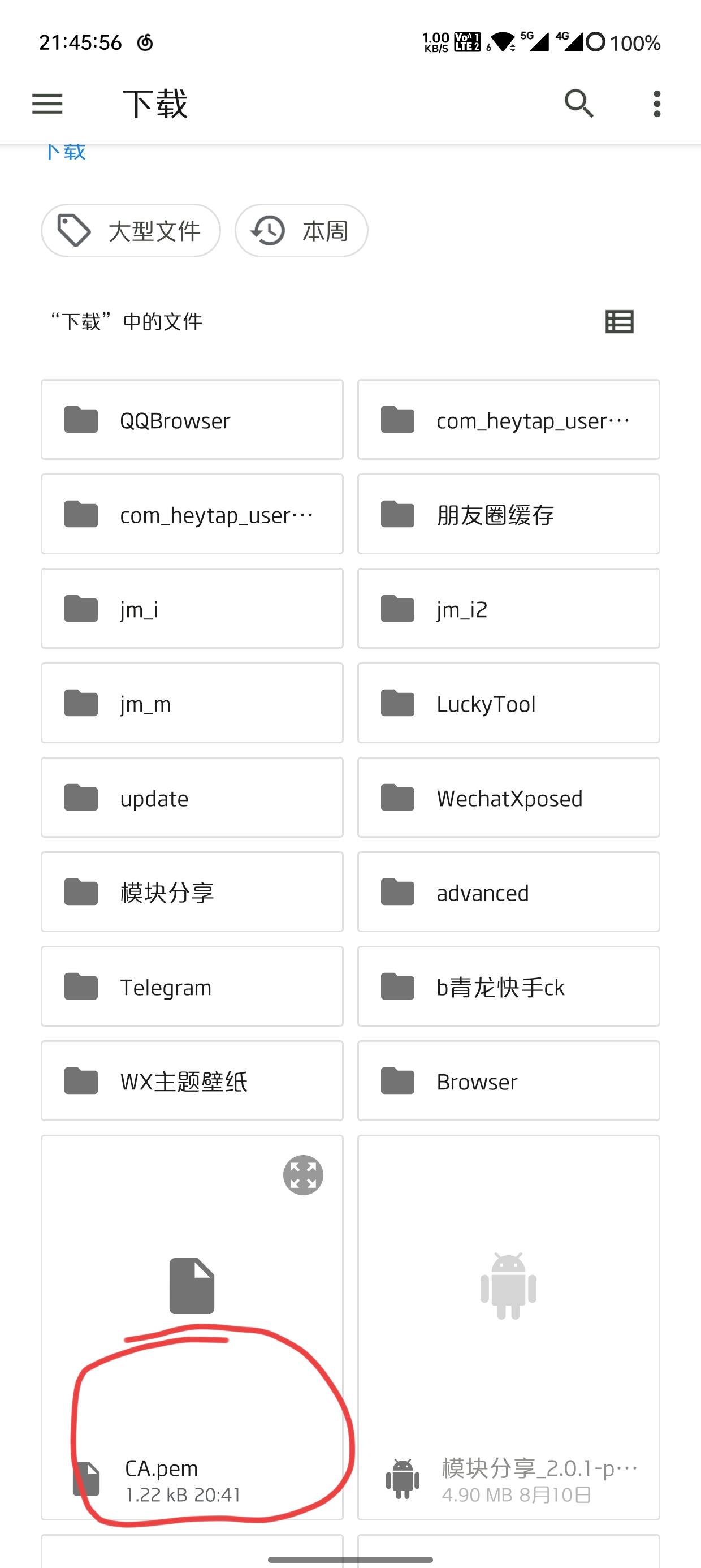Image resolution: width=701 pixels, height=1568 pixels.
Task: Open the WX主题壁纸 folder
Action: click(x=192, y=1080)
